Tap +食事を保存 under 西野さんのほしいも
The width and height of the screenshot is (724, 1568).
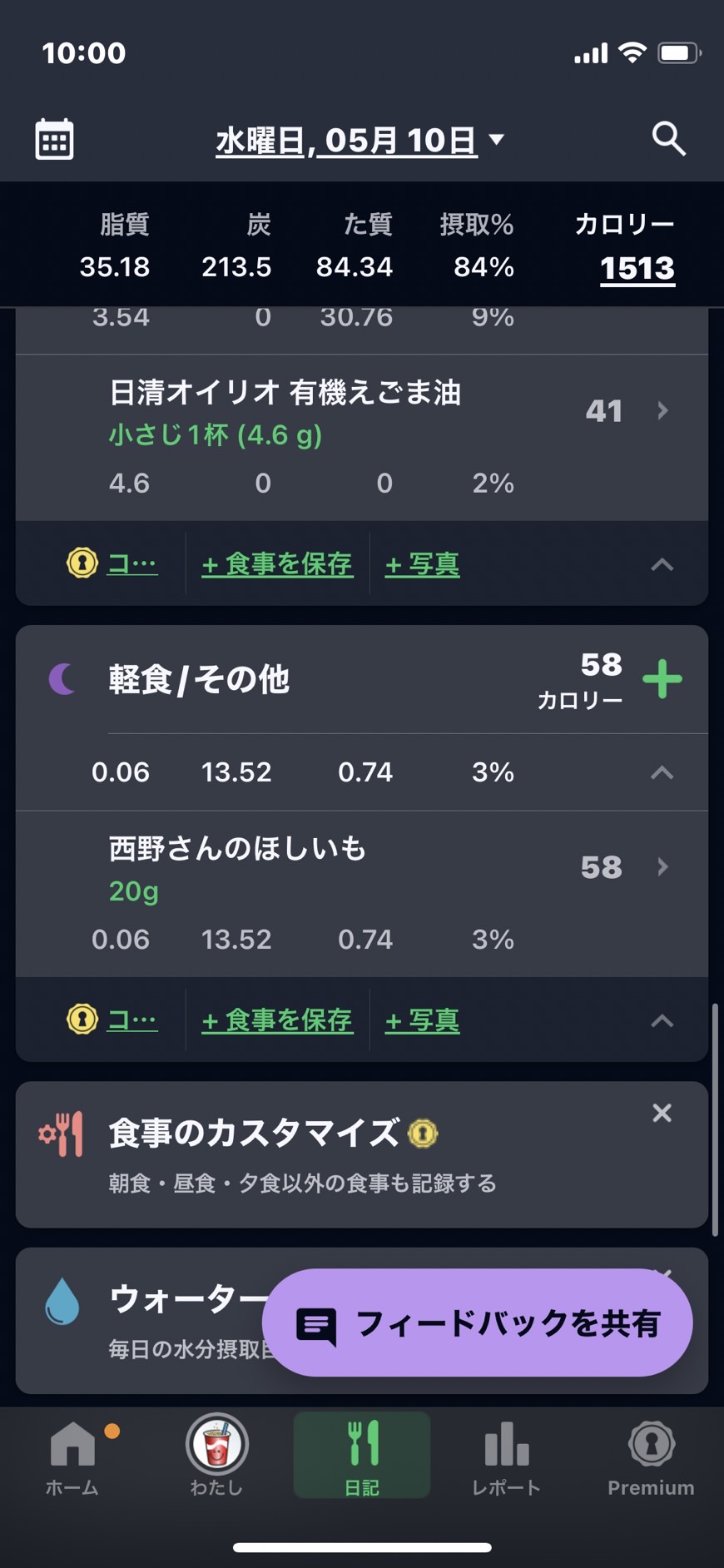[x=277, y=1020]
